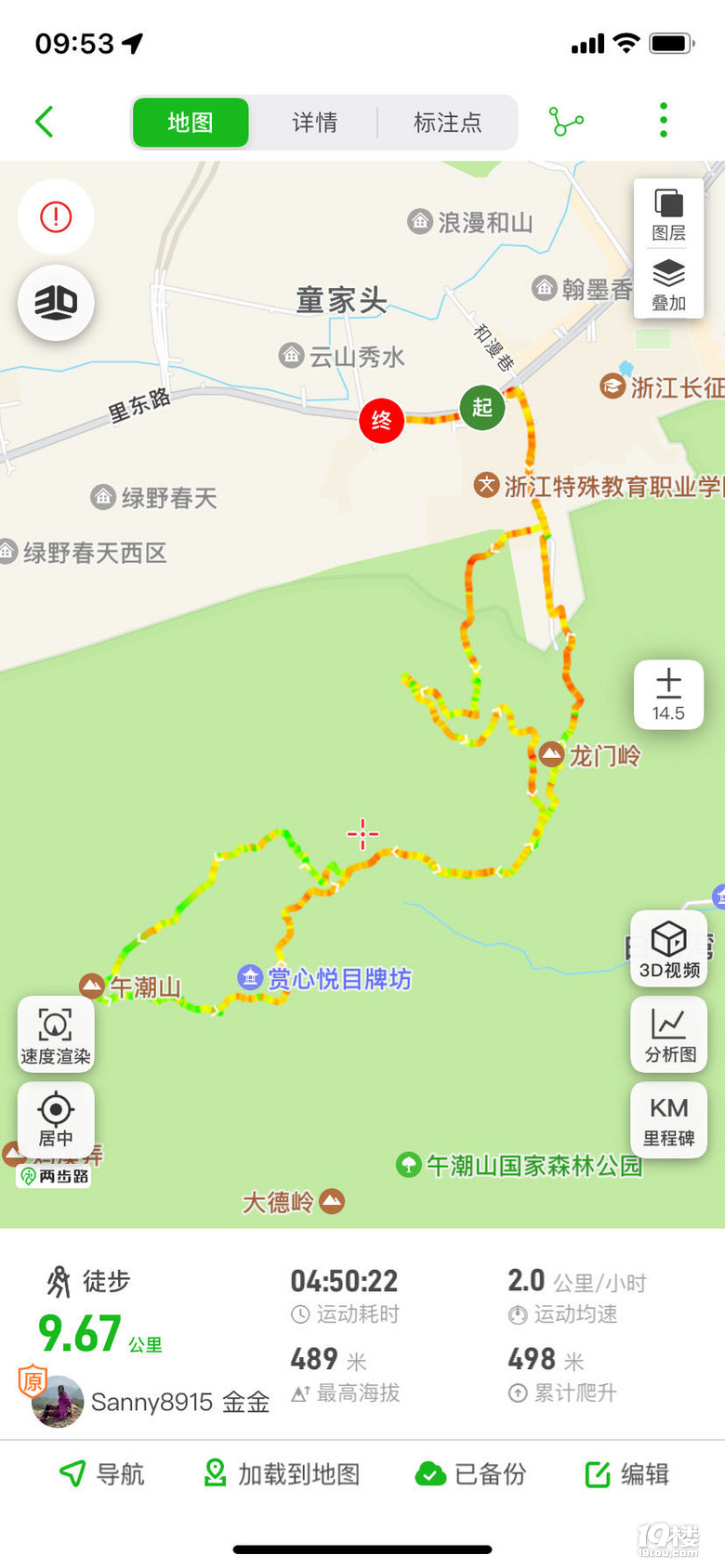This screenshot has height=1568, width=725.
Task: Open the 叠加 overlay option
Action: tap(668, 285)
